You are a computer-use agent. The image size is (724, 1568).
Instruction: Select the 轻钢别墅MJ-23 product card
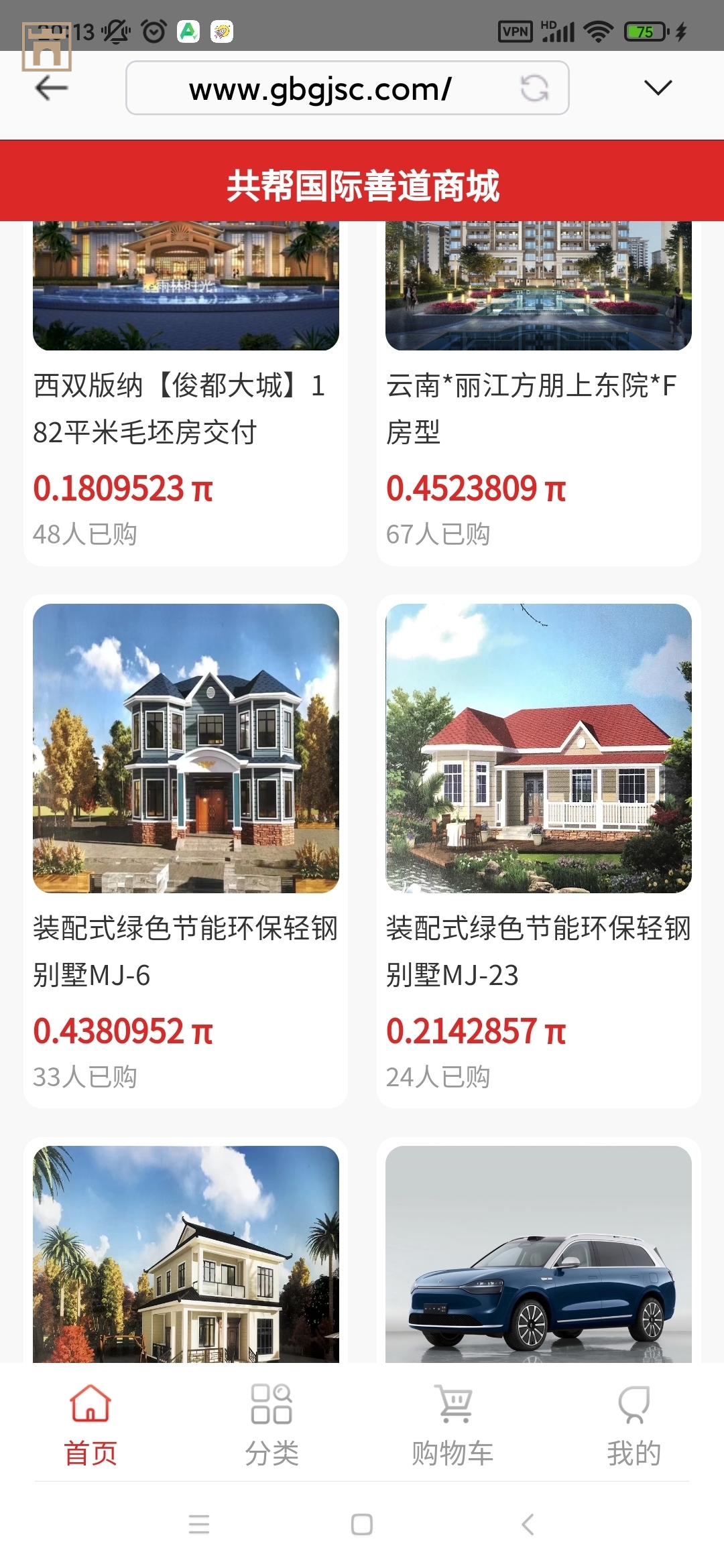(x=538, y=851)
